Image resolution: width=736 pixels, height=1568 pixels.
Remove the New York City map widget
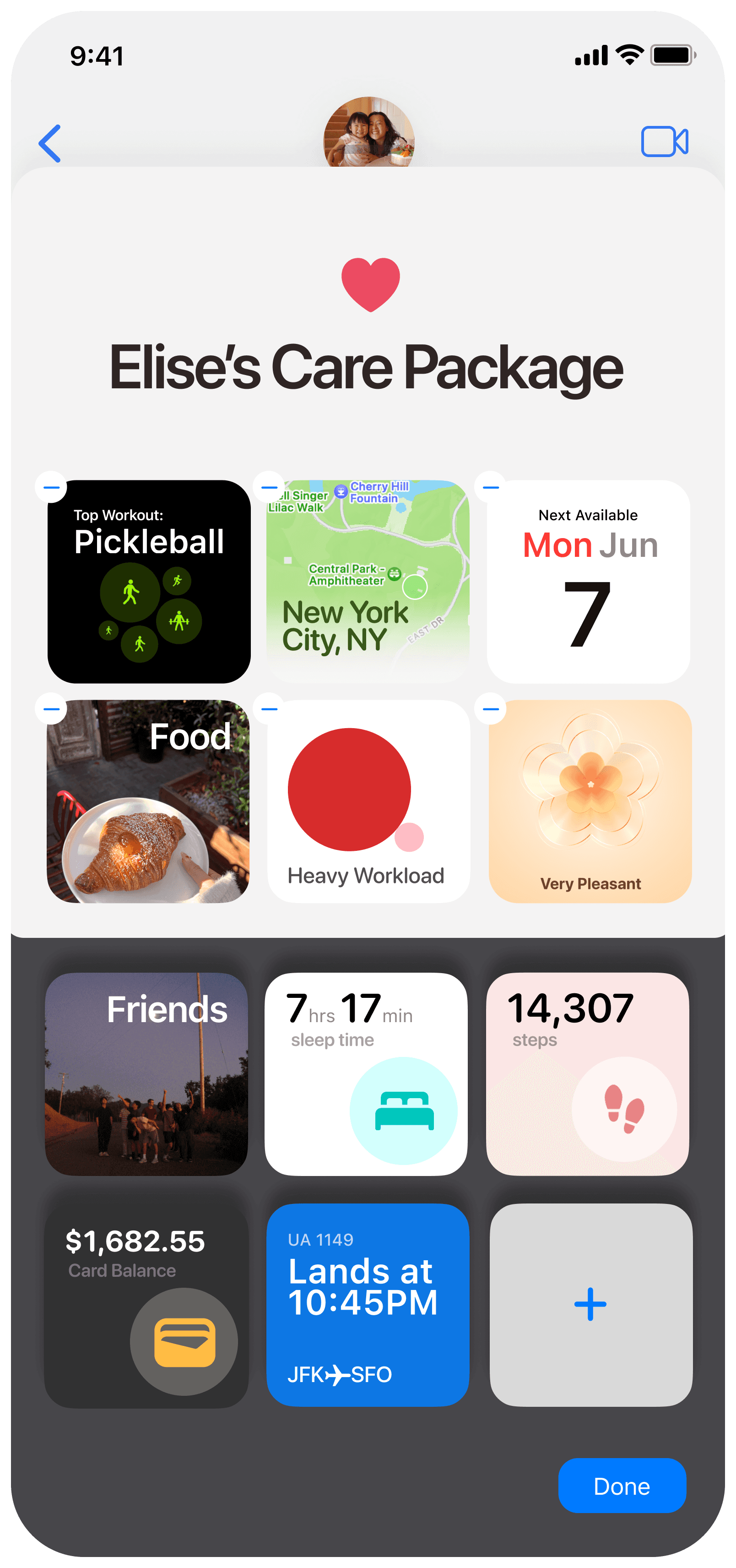click(x=269, y=487)
